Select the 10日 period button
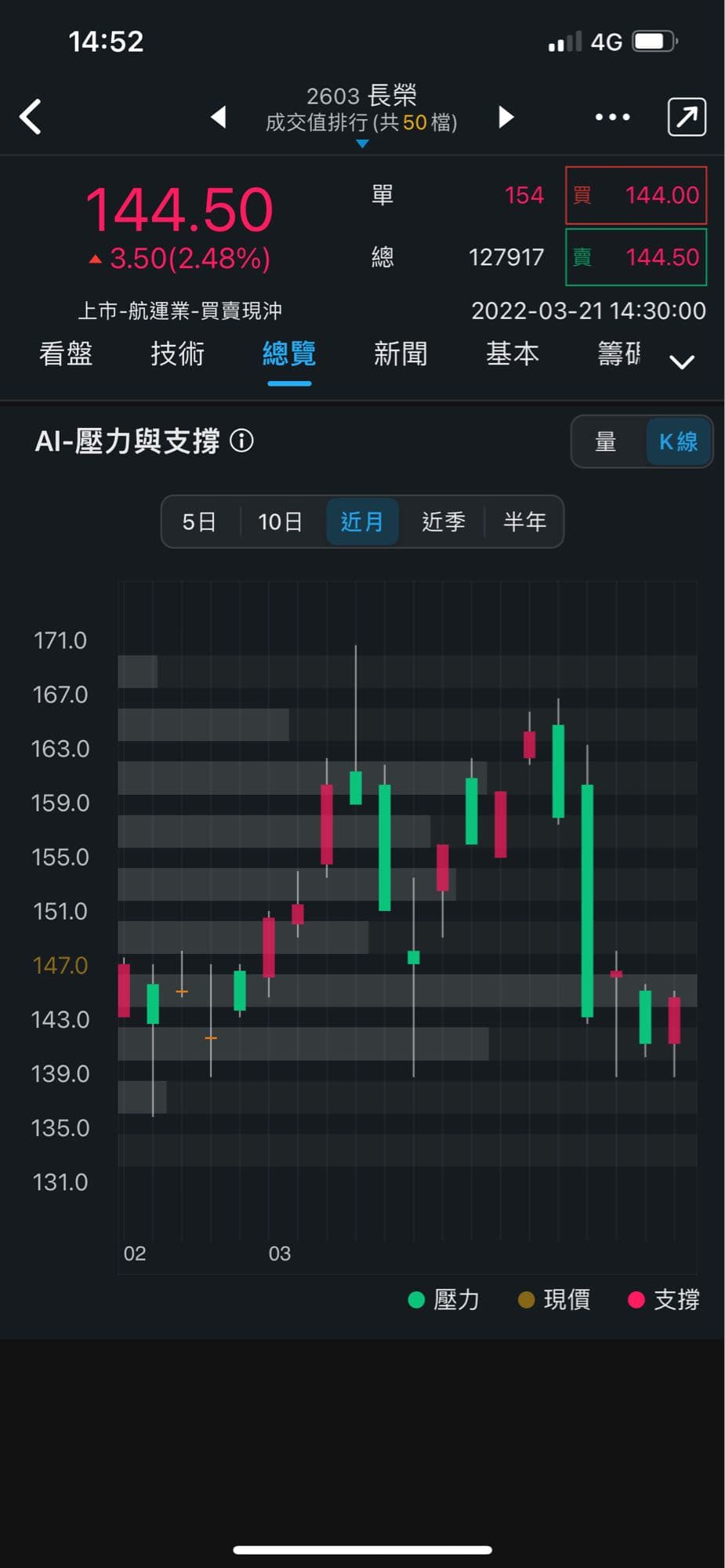This screenshot has height=1568, width=725. coord(280,521)
